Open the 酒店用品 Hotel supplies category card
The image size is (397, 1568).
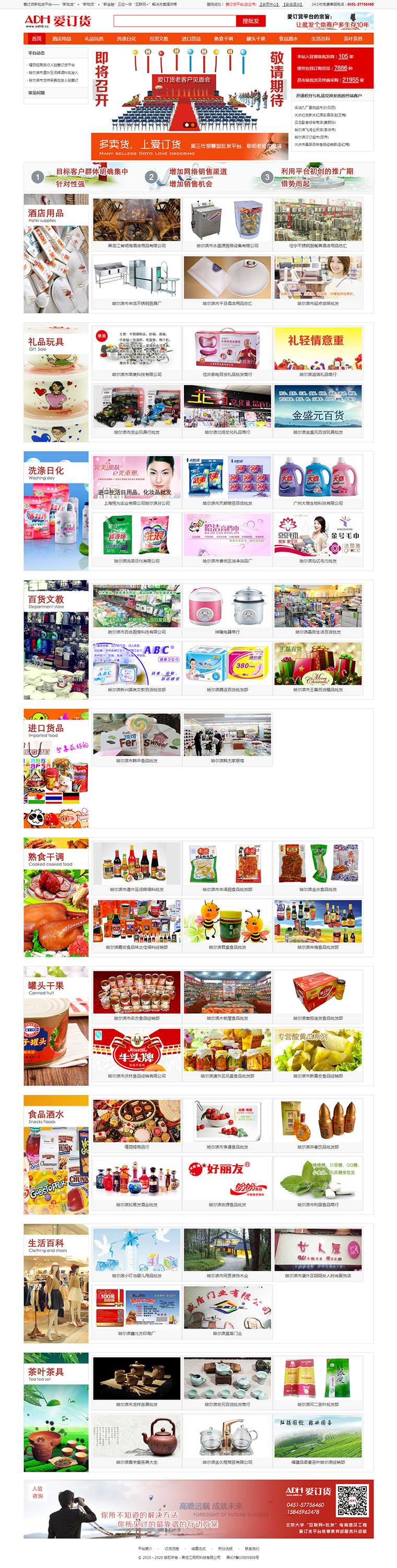[x=56, y=254]
